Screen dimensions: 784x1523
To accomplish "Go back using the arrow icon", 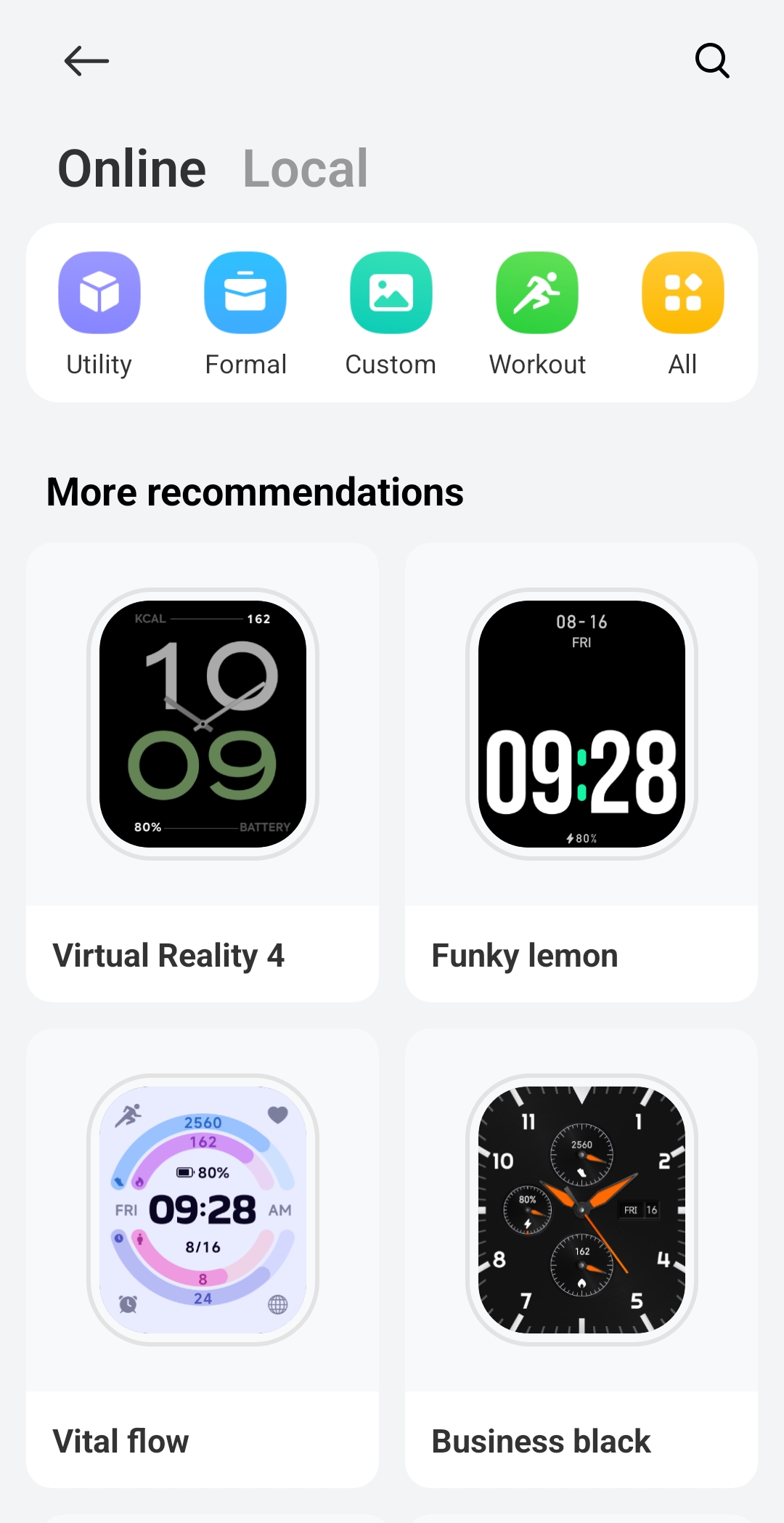I will click(86, 61).
